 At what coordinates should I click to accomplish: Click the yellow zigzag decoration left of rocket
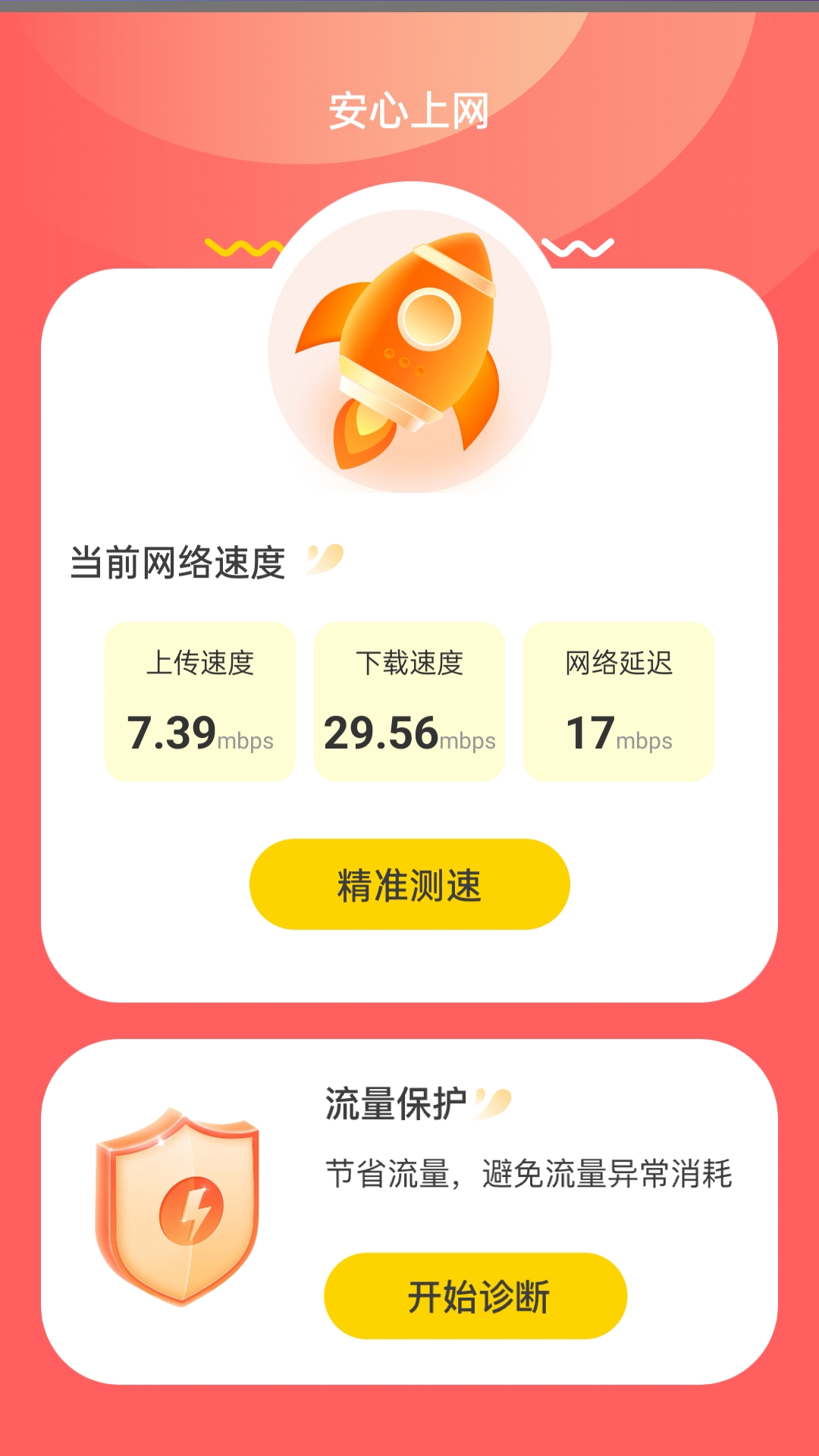coord(243,245)
